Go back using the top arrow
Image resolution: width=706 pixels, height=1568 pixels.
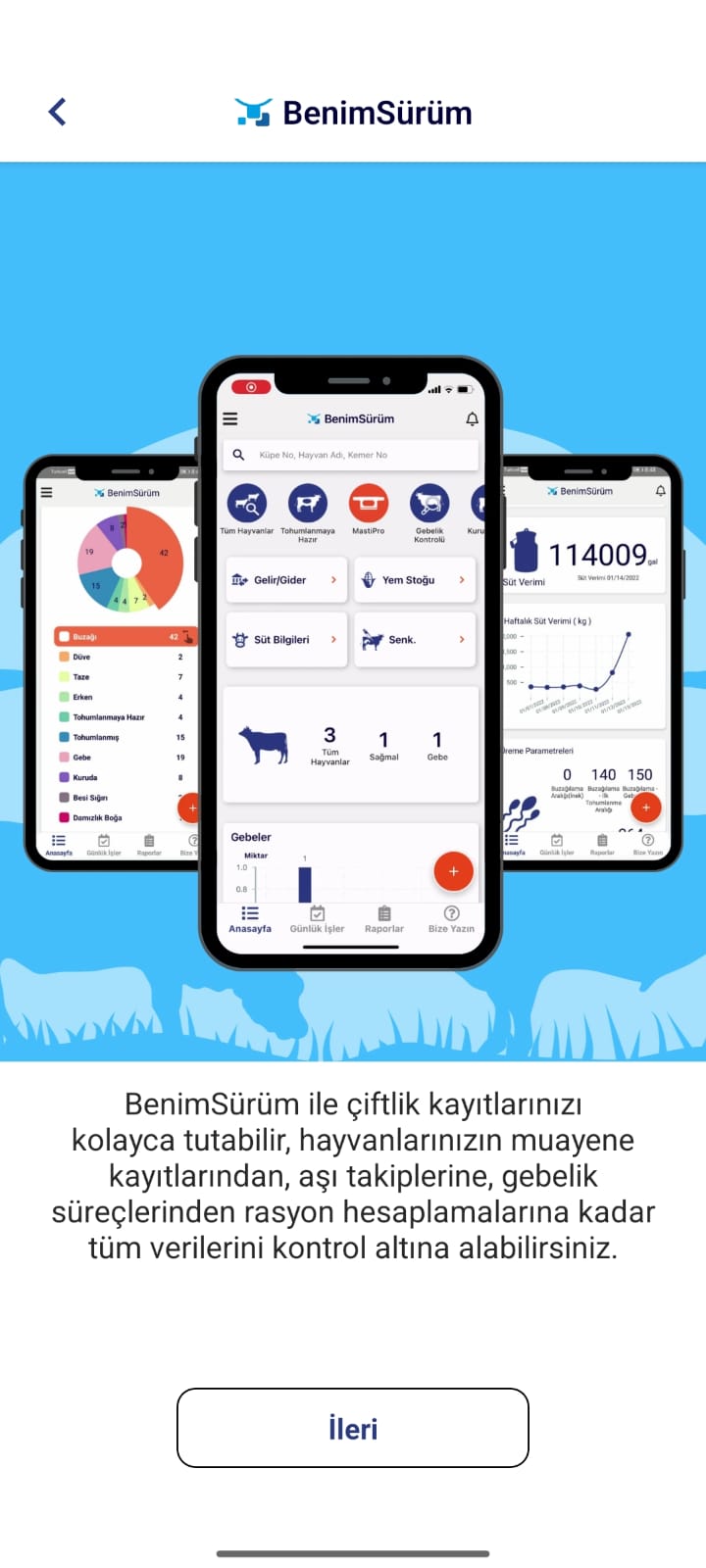pyautogui.click(x=58, y=112)
